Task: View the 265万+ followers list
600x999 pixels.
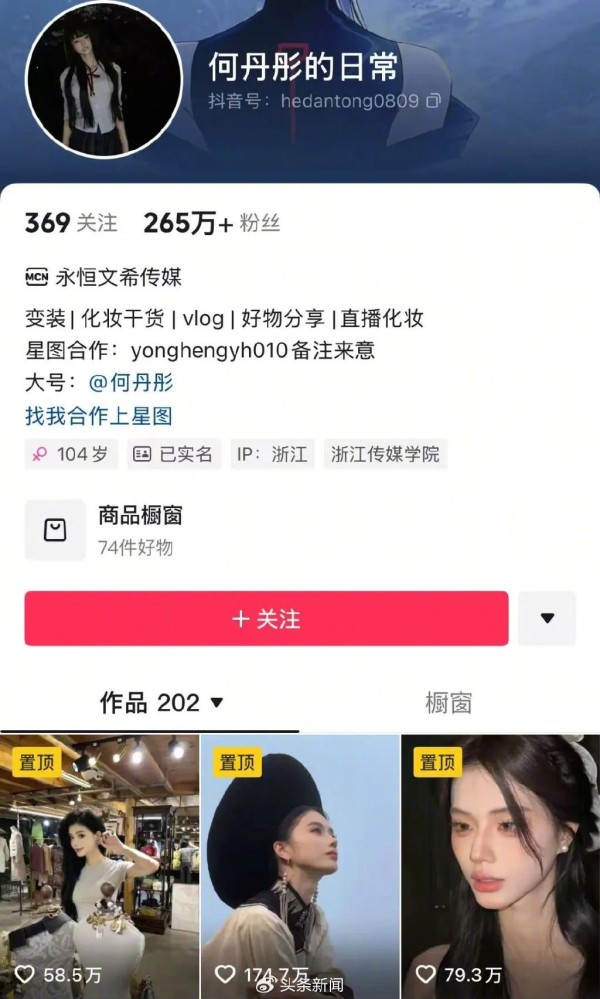Action: click(211, 223)
